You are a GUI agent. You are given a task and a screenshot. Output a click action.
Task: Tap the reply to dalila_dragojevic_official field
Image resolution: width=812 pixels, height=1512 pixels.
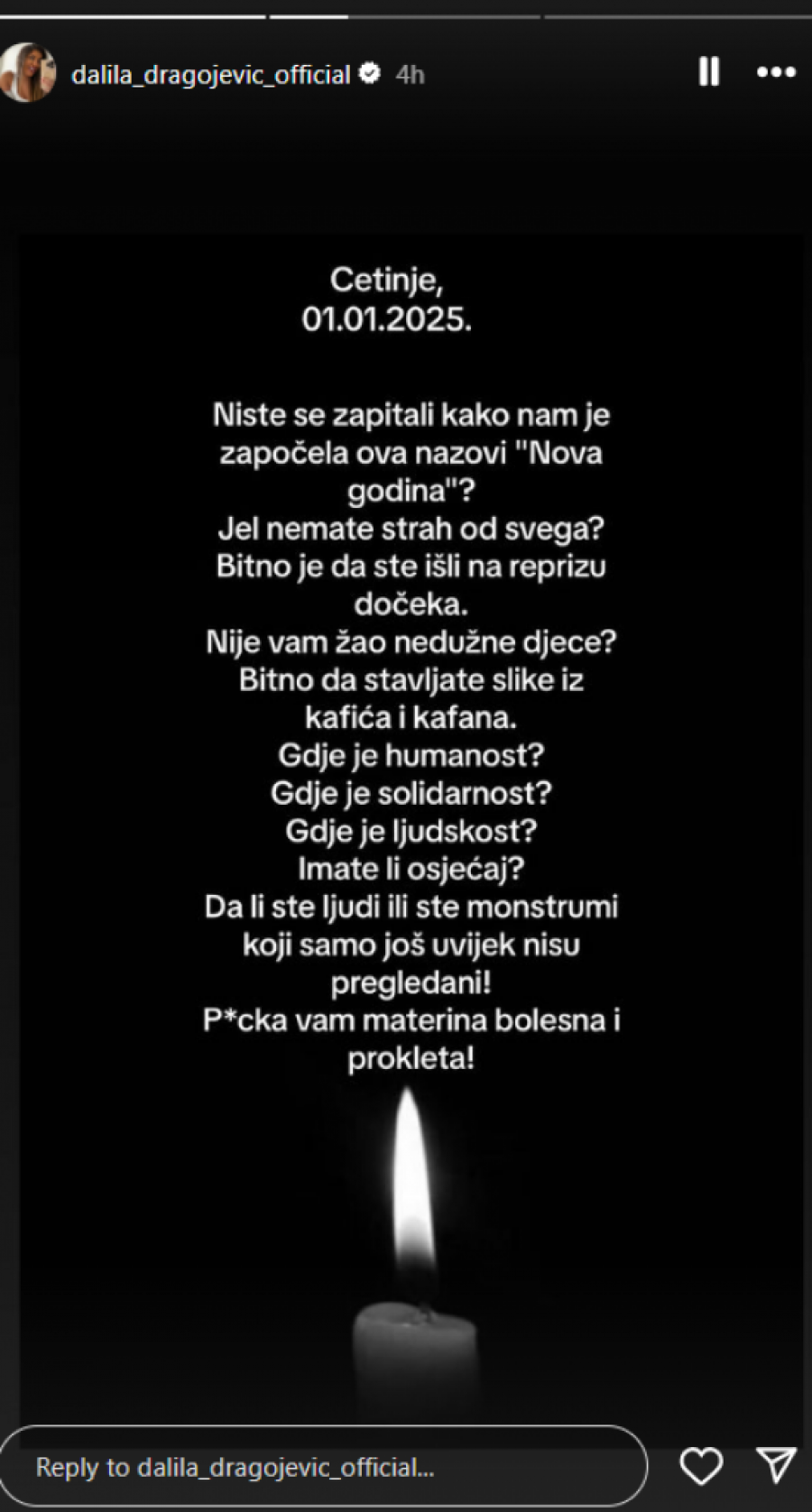click(x=323, y=1466)
